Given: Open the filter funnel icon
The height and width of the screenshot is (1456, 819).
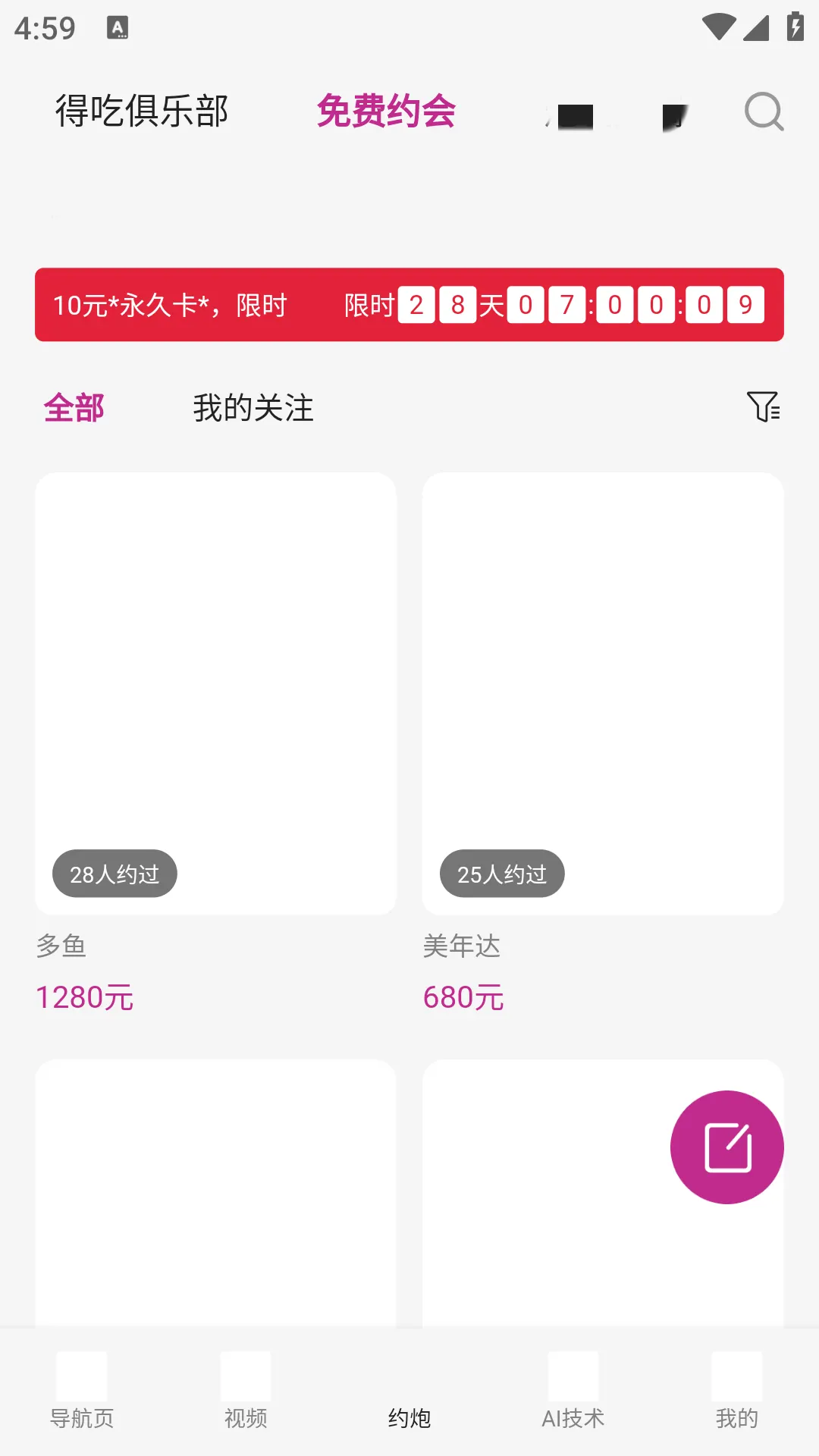Looking at the screenshot, I should coord(763,407).
